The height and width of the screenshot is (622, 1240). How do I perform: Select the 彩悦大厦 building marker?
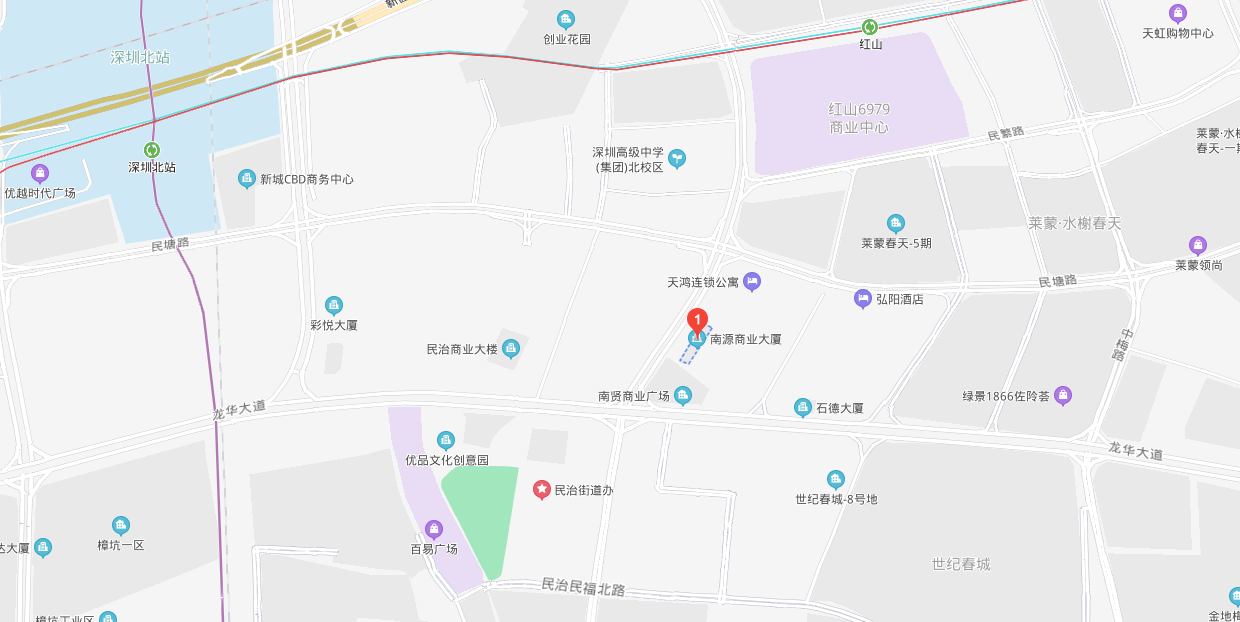click(x=334, y=305)
